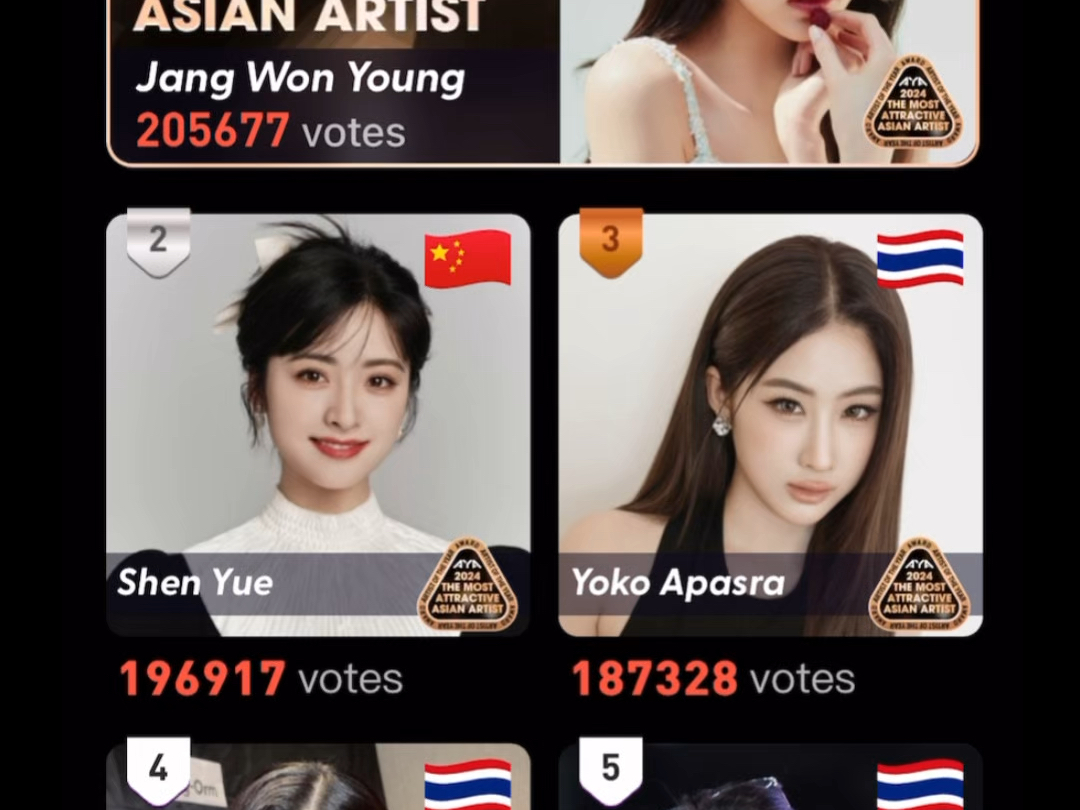Viewport: 1080px width, 810px height.
Task: Select Yoko Apasra's candidate card
Action: tap(770, 425)
